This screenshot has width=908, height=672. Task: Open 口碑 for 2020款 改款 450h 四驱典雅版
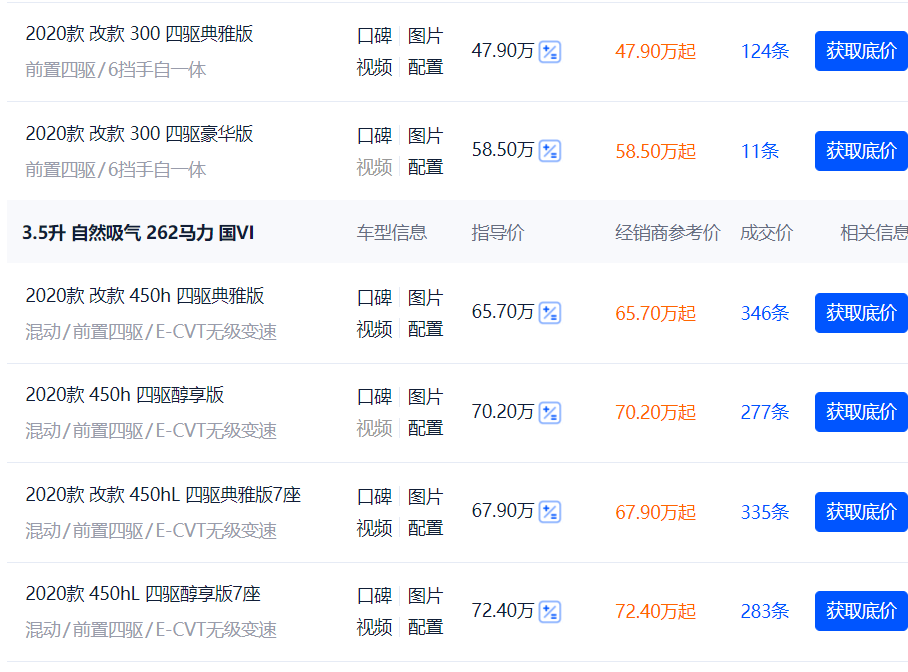click(374, 297)
